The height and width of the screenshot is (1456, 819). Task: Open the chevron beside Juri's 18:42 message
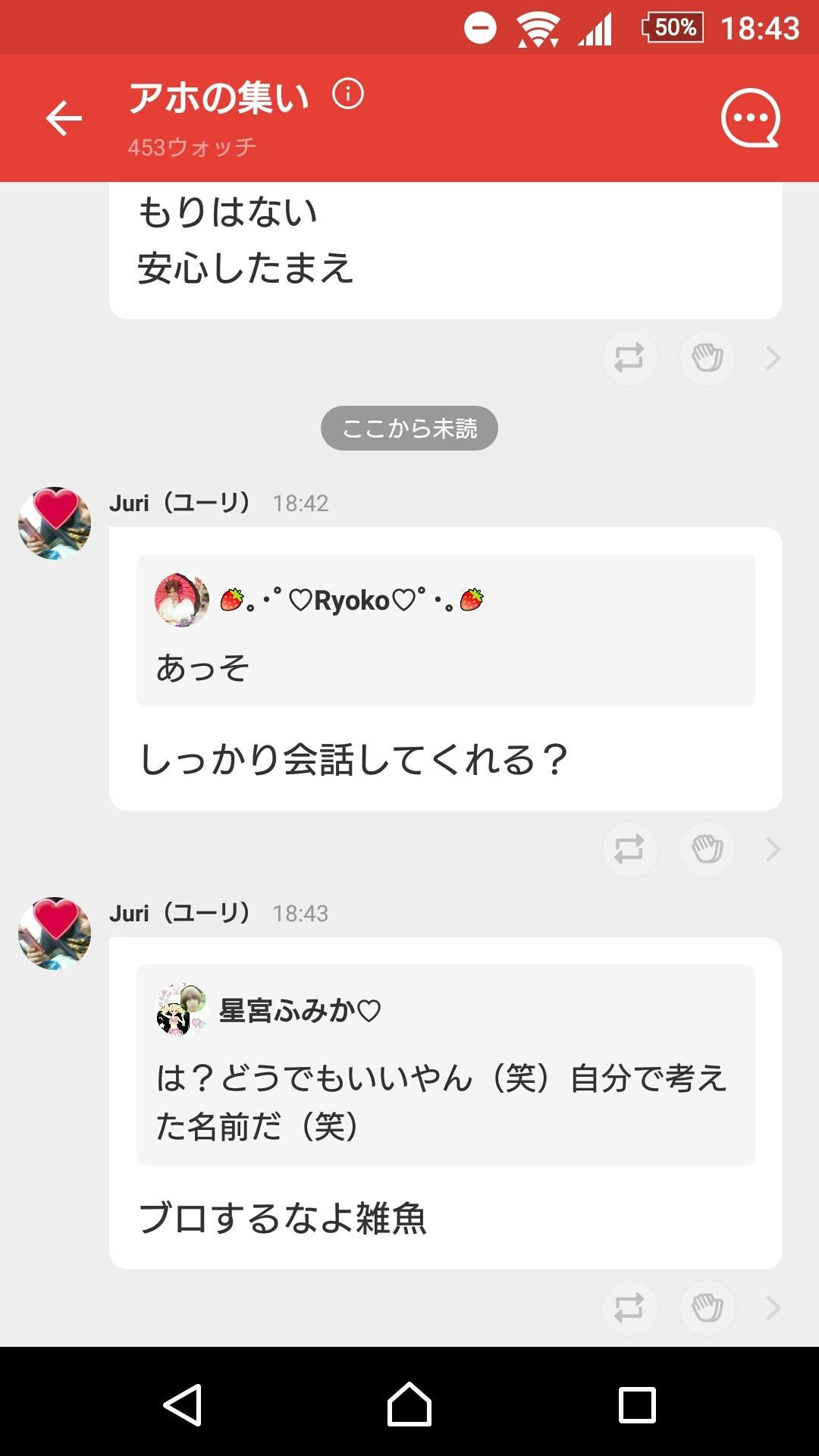(x=773, y=849)
